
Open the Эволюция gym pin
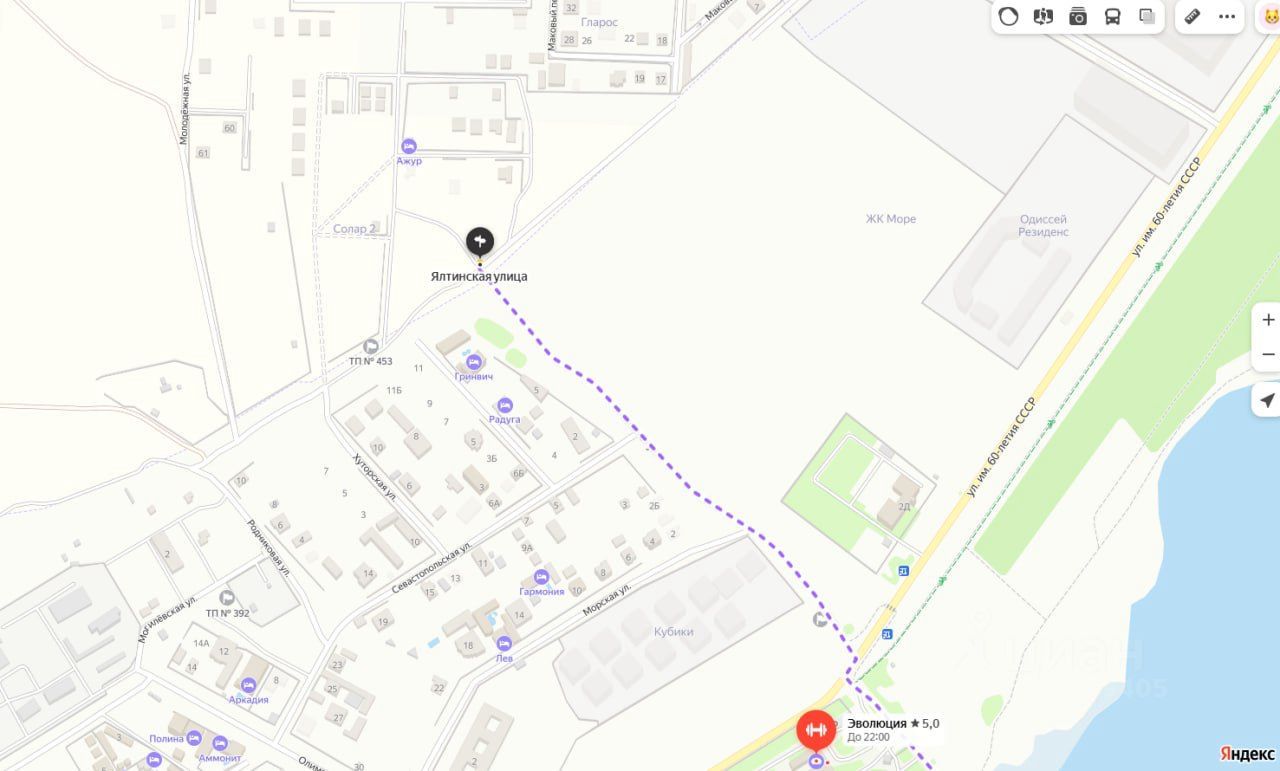(x=816, y=730)
